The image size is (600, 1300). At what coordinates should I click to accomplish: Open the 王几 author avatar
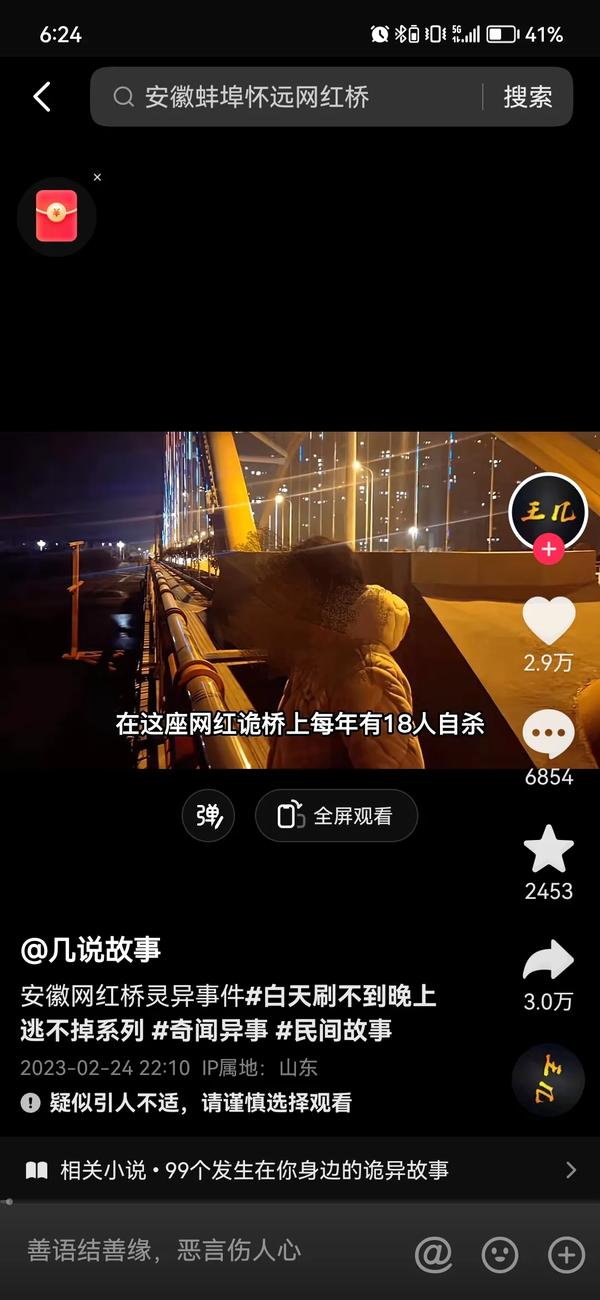[x=548, y=511]
